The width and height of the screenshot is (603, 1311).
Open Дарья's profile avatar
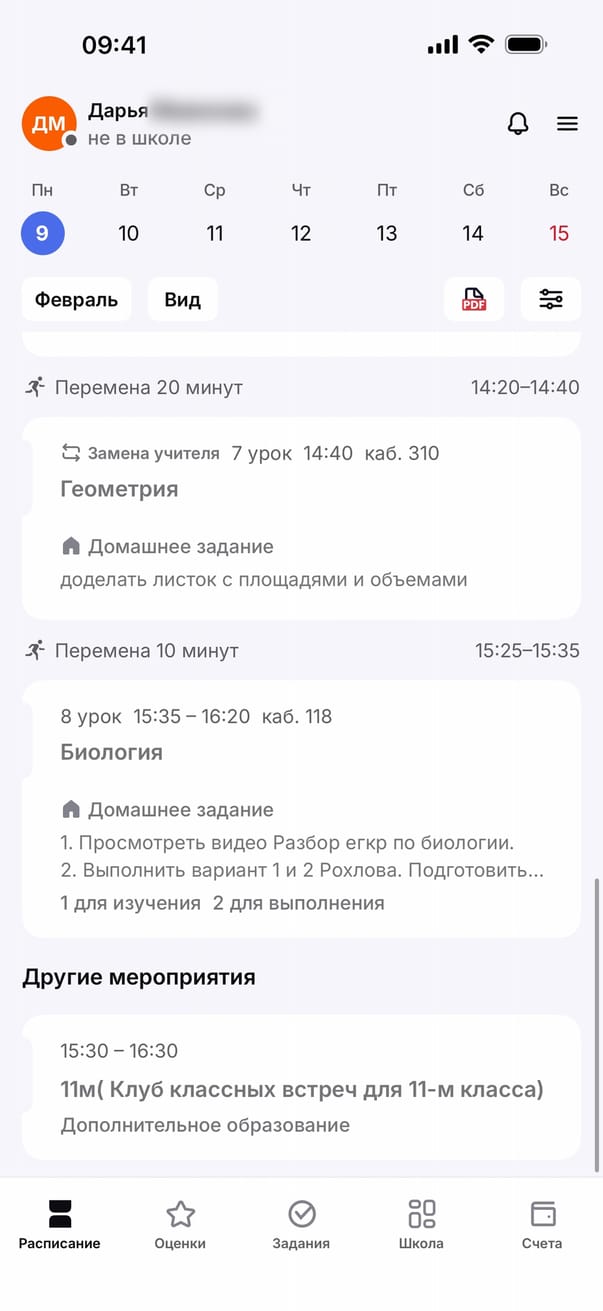[49, 124]
